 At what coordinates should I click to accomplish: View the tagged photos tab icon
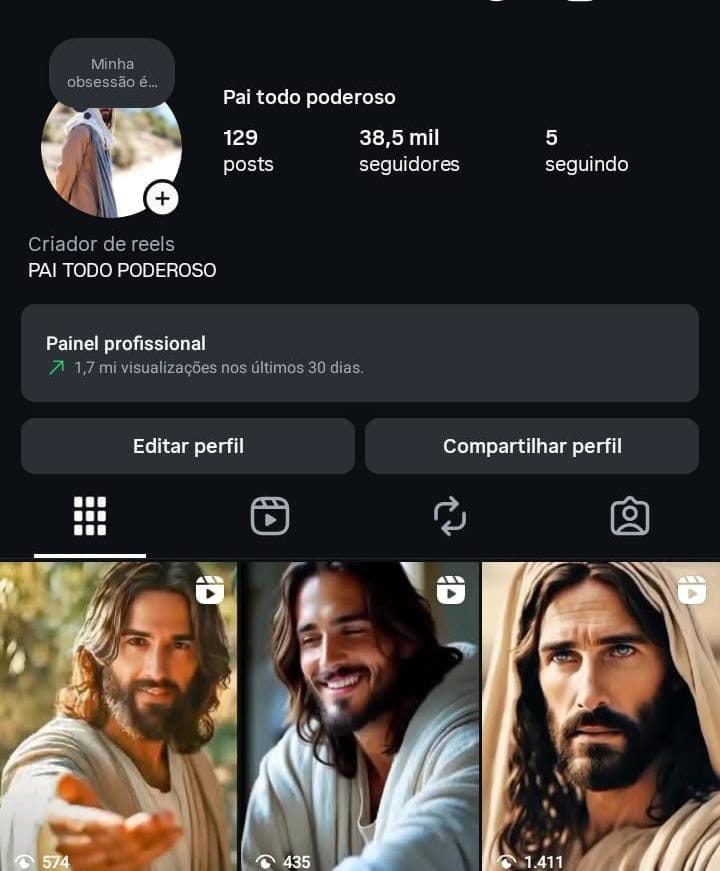pyautogui.click(x=630, y=516)
